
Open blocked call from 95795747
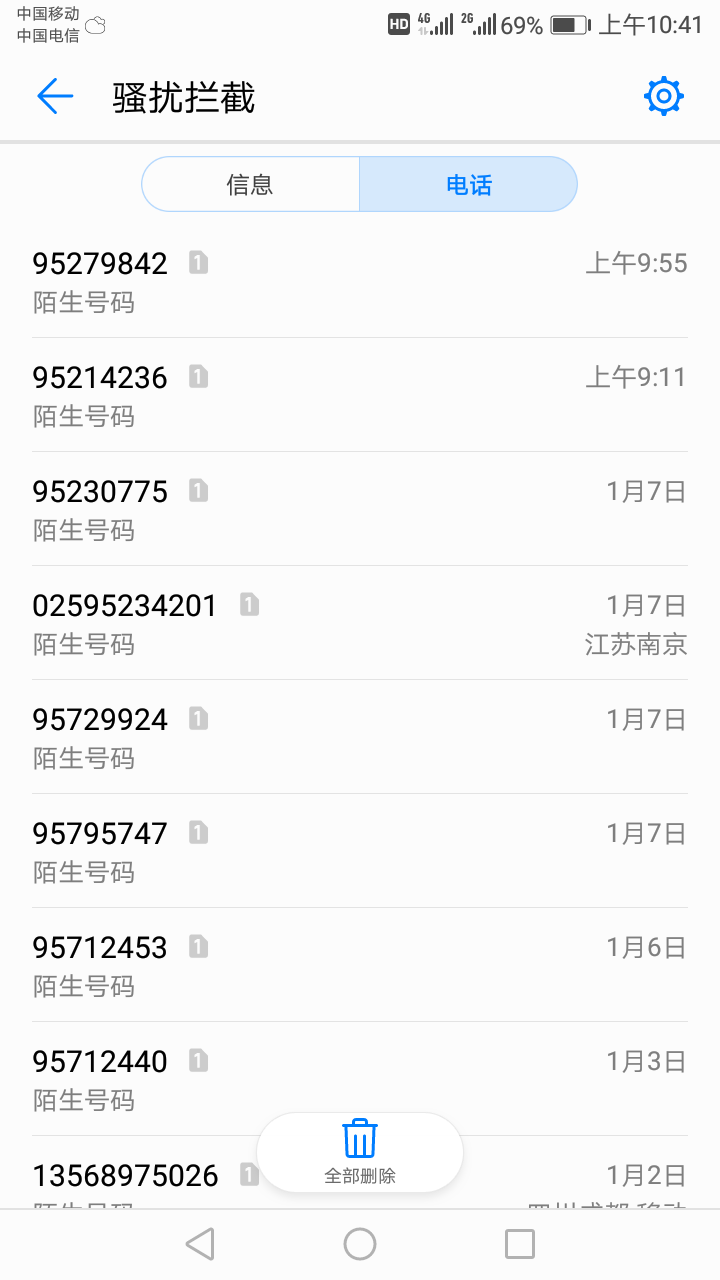360,851
